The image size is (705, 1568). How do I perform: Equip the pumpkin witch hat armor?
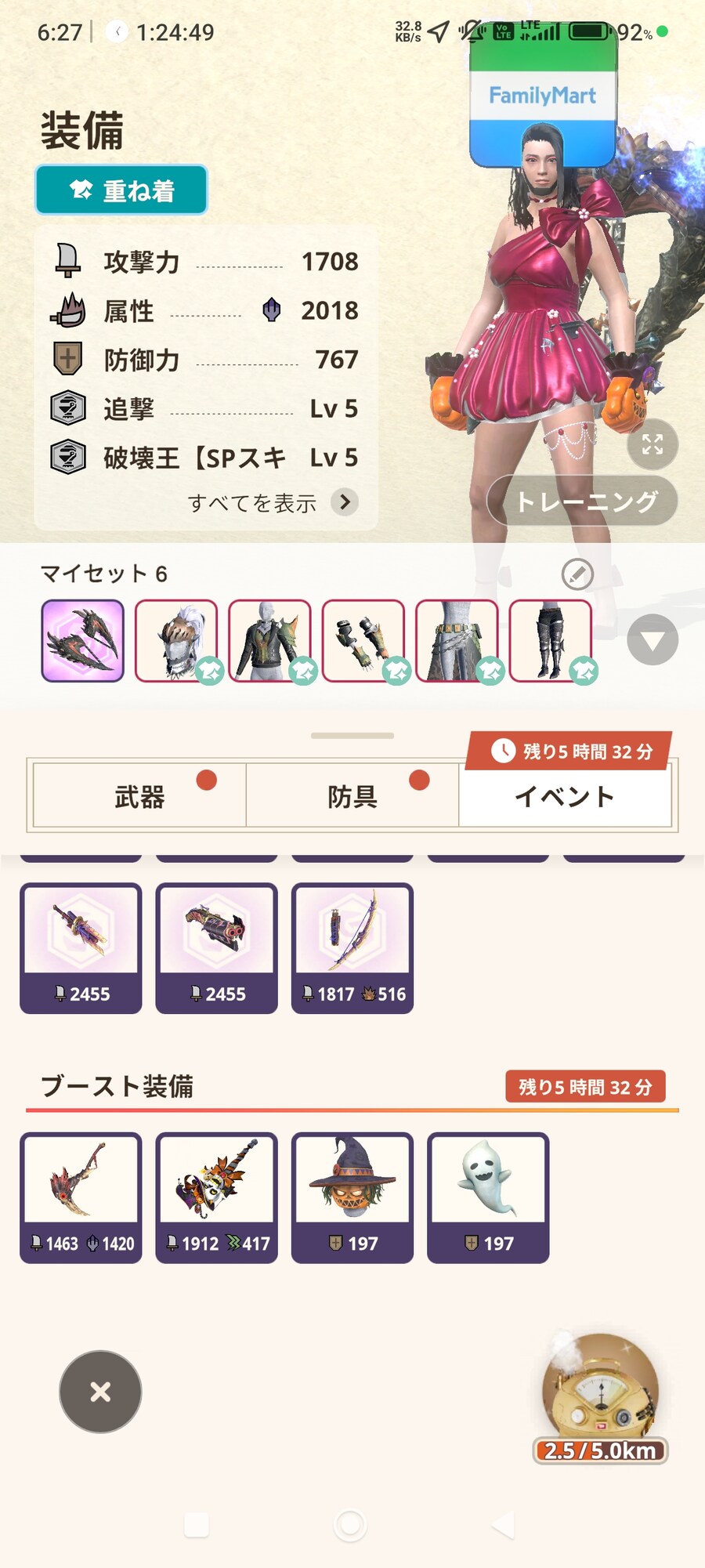click(x=352, y=1197)
